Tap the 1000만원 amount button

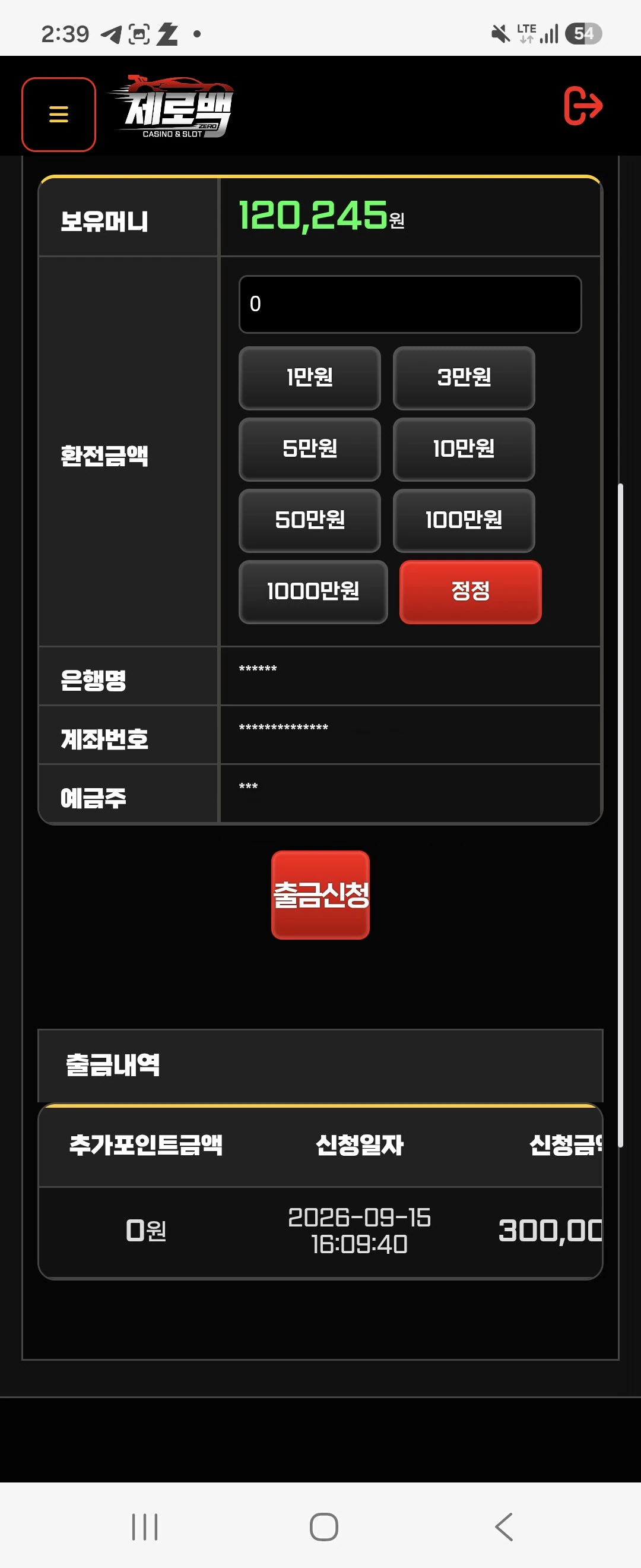coord(313,591)
